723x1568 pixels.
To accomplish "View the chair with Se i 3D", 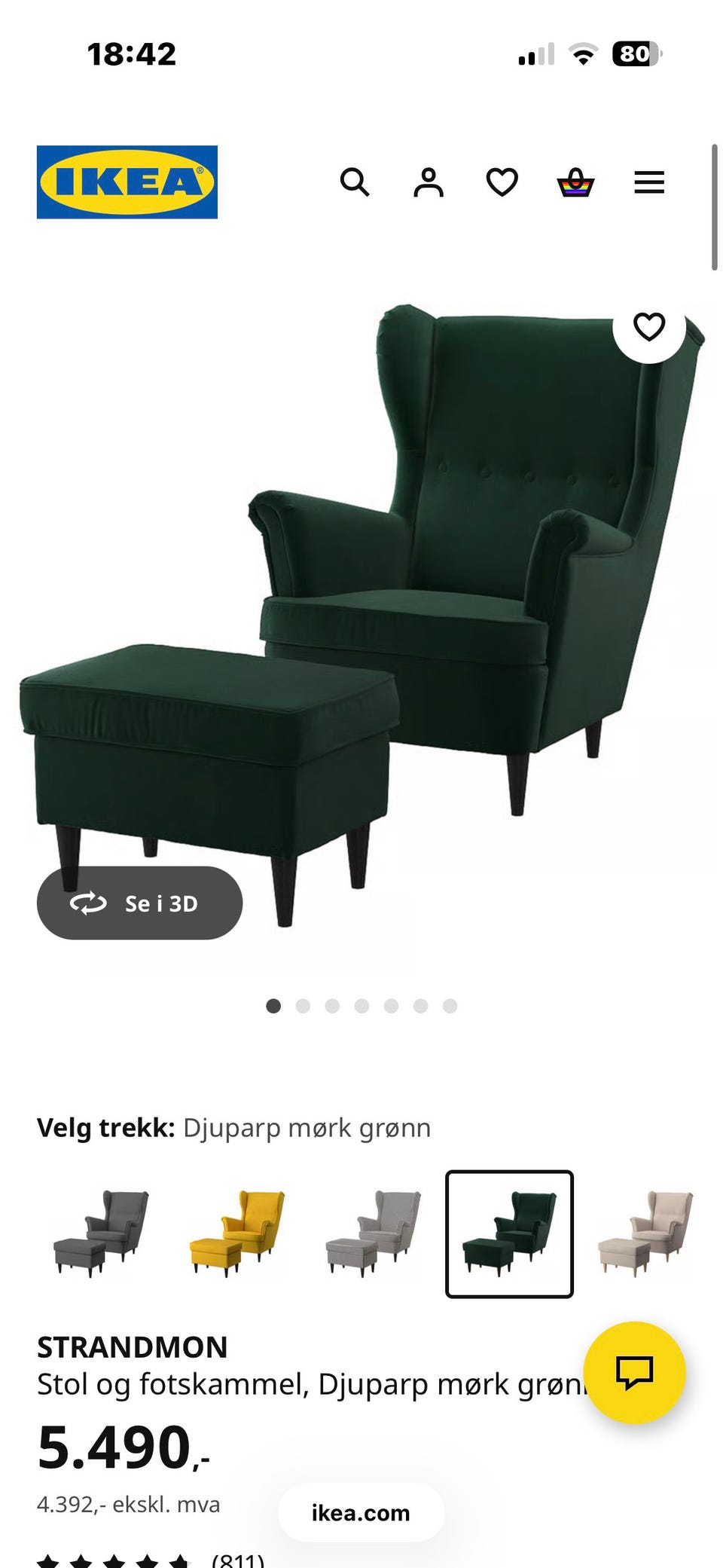I will [139, 903].
